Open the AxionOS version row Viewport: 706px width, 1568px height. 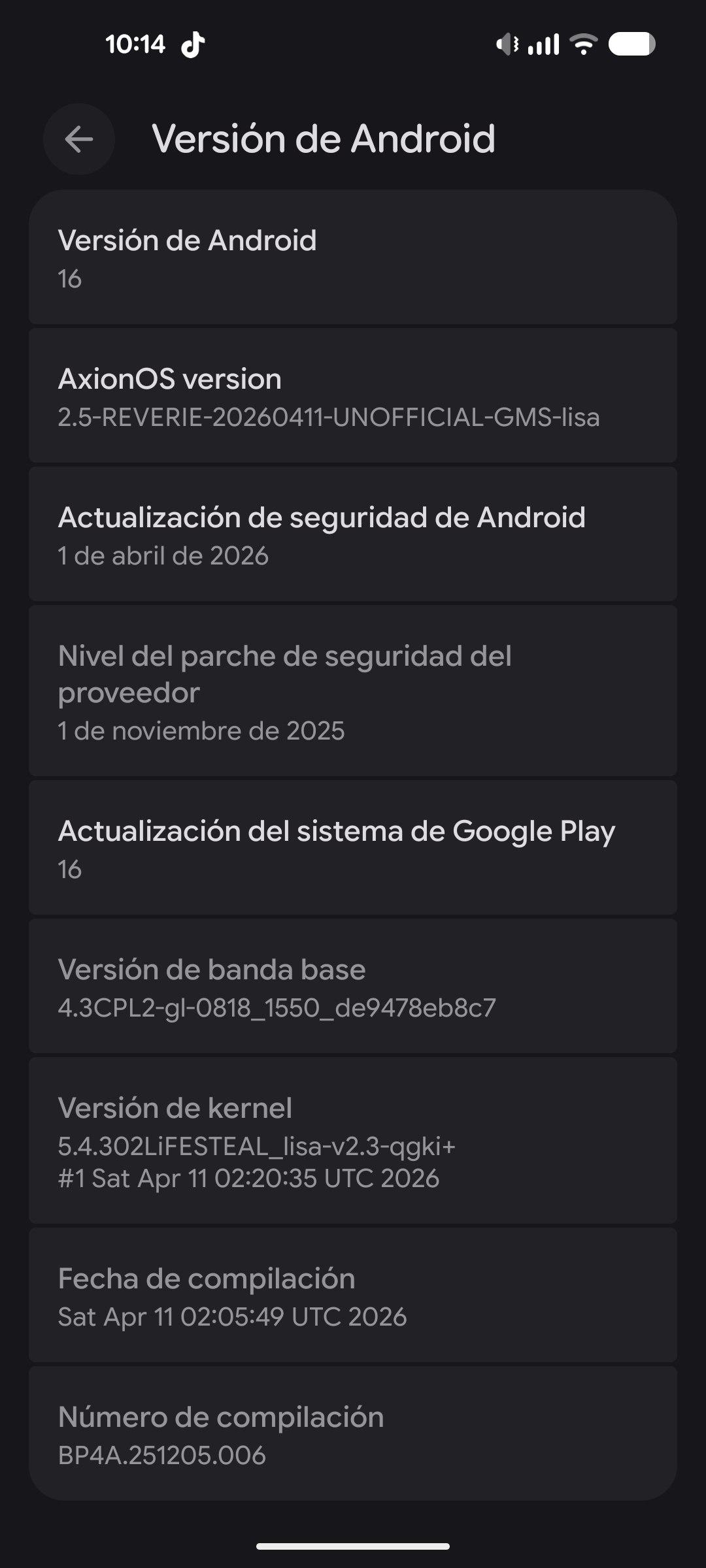(x=353, y=397)
